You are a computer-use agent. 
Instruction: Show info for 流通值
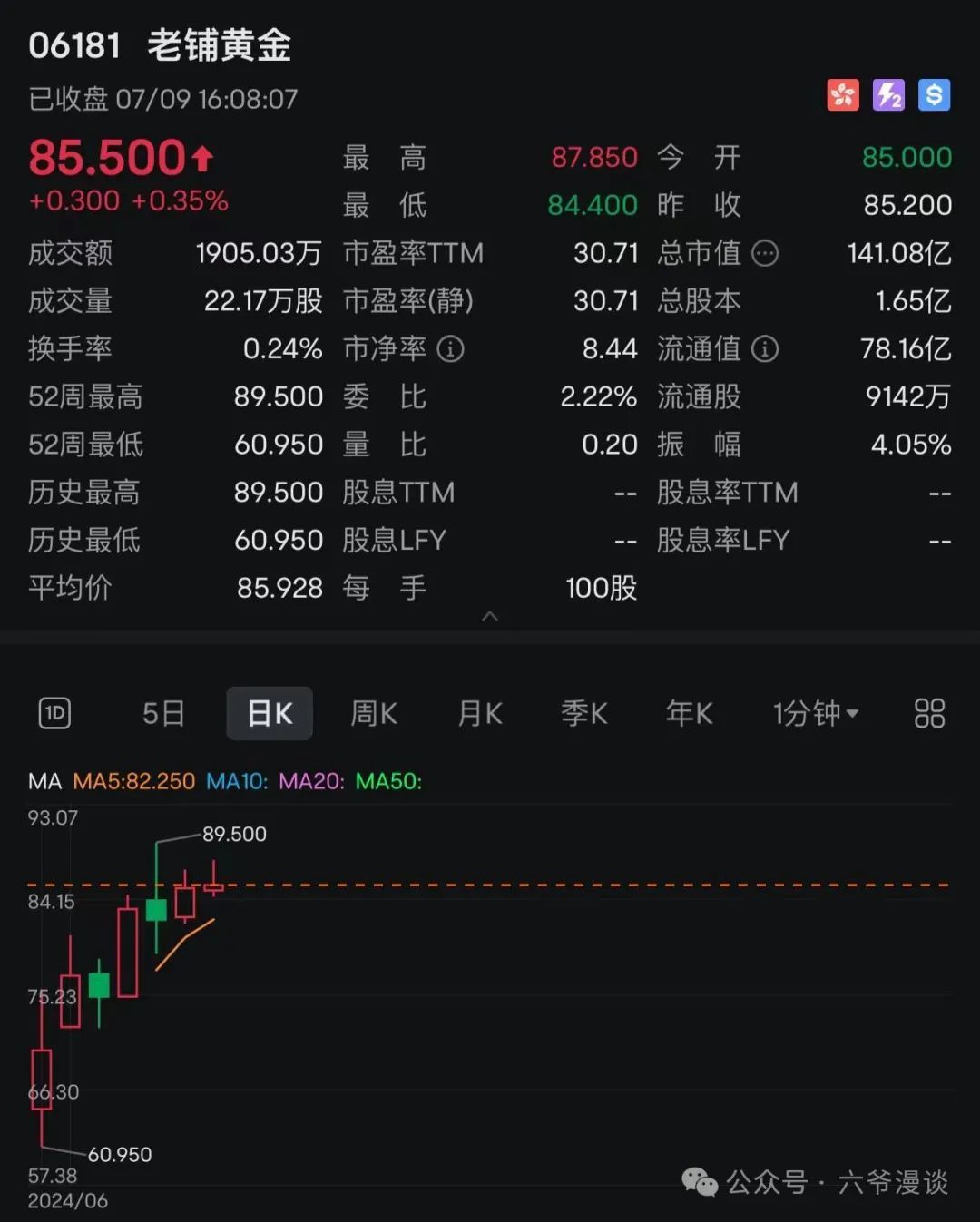point(765,349)
